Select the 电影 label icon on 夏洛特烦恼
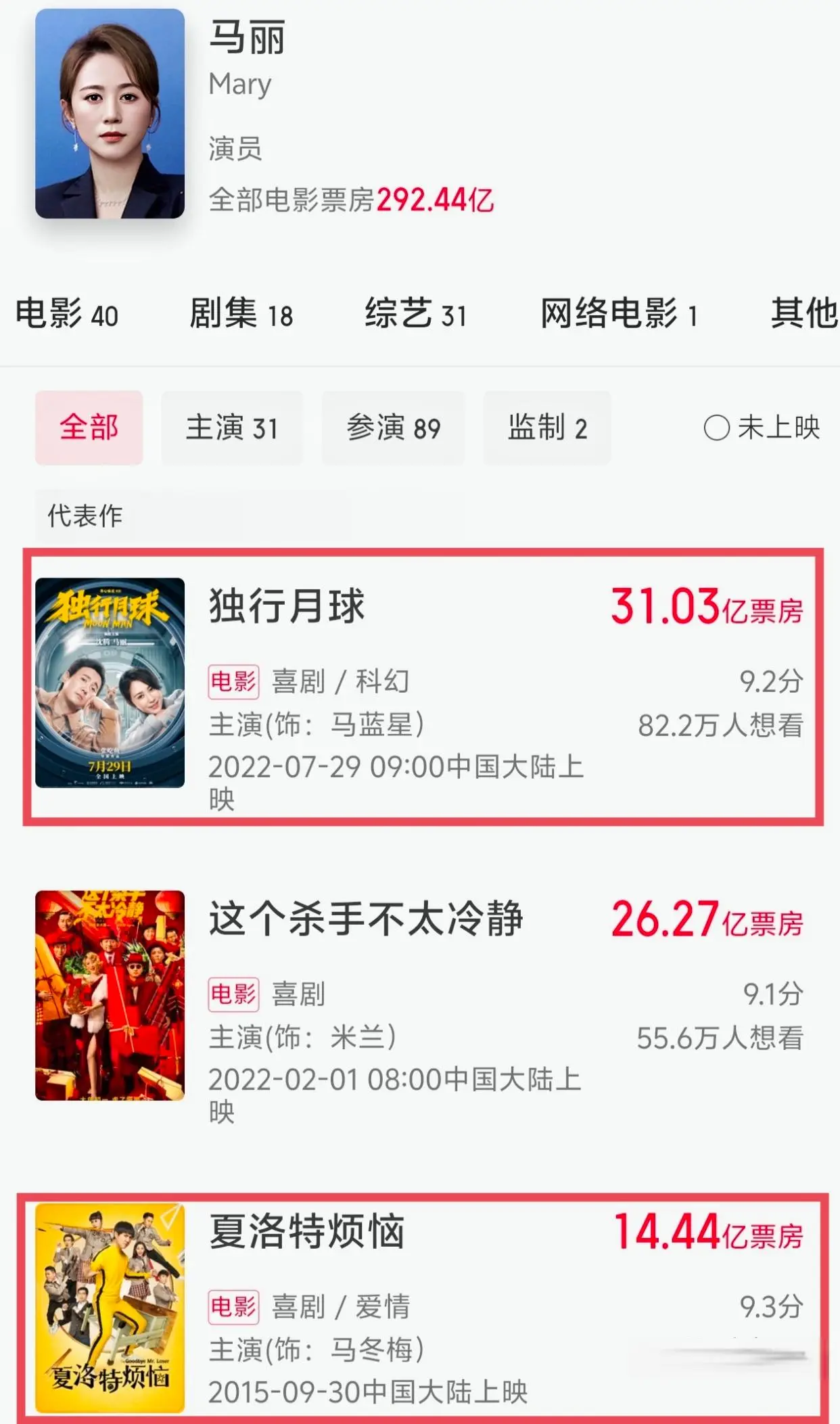This screenshot has width=840, height=1424. click(234, 1307)
